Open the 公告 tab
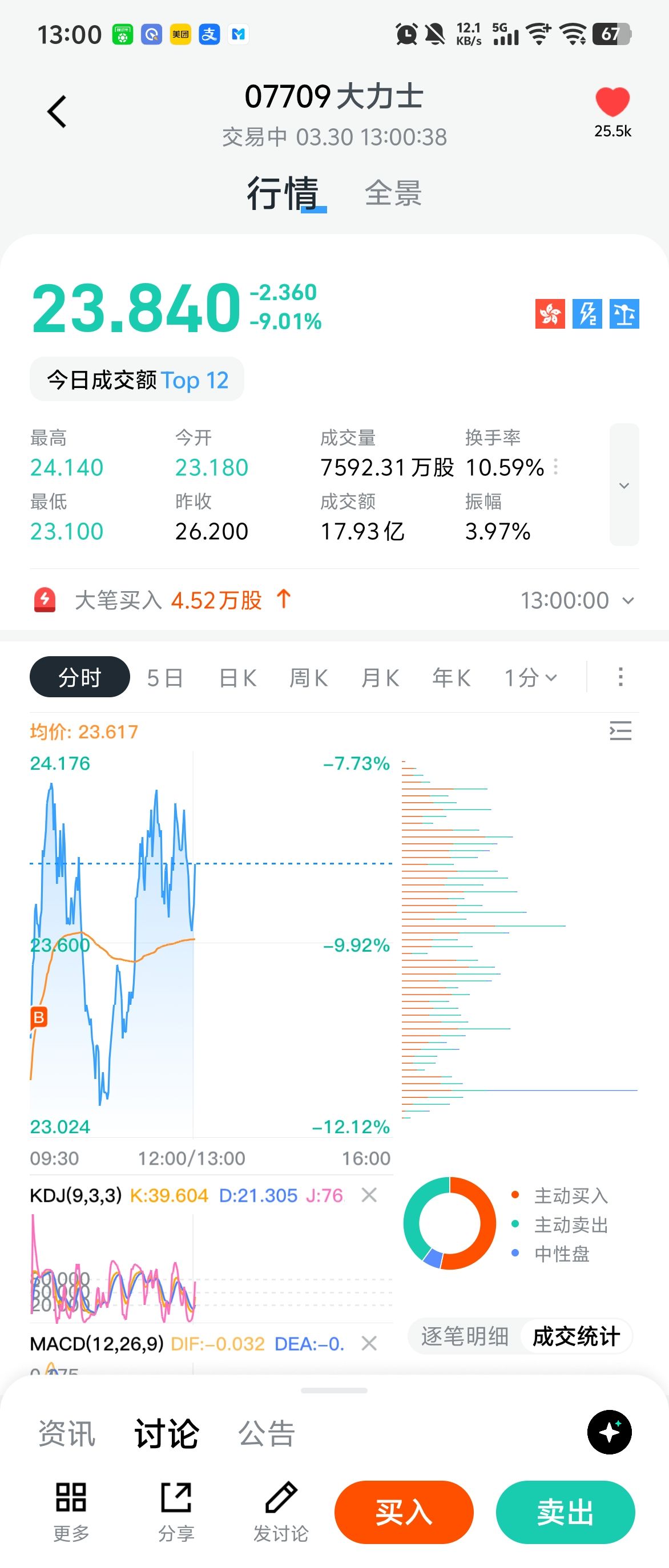Viewport: 669px width, 1568px height. [x=267, y=1433]
